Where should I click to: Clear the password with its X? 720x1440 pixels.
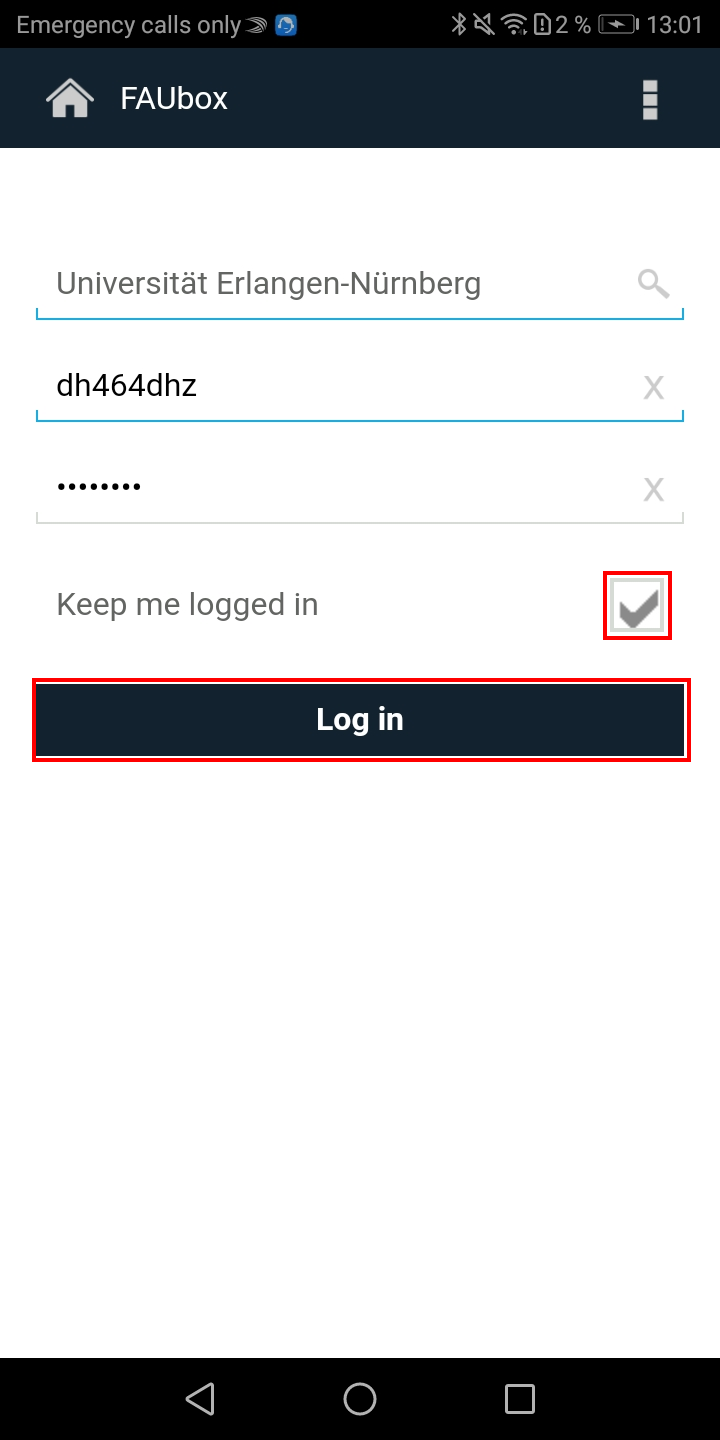point(653,489)
